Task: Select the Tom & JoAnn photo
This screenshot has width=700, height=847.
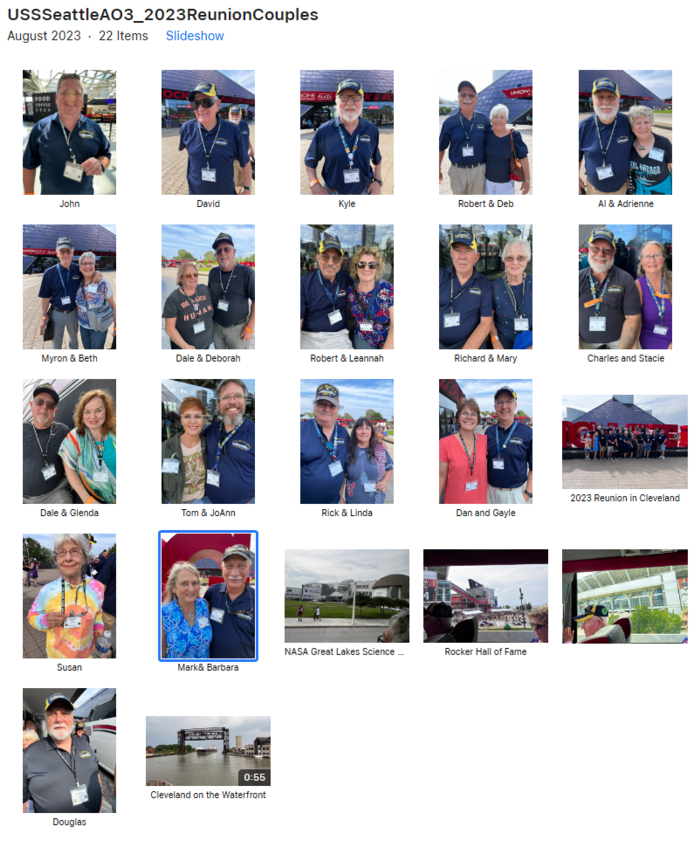Action: click(x=208, y=441)
